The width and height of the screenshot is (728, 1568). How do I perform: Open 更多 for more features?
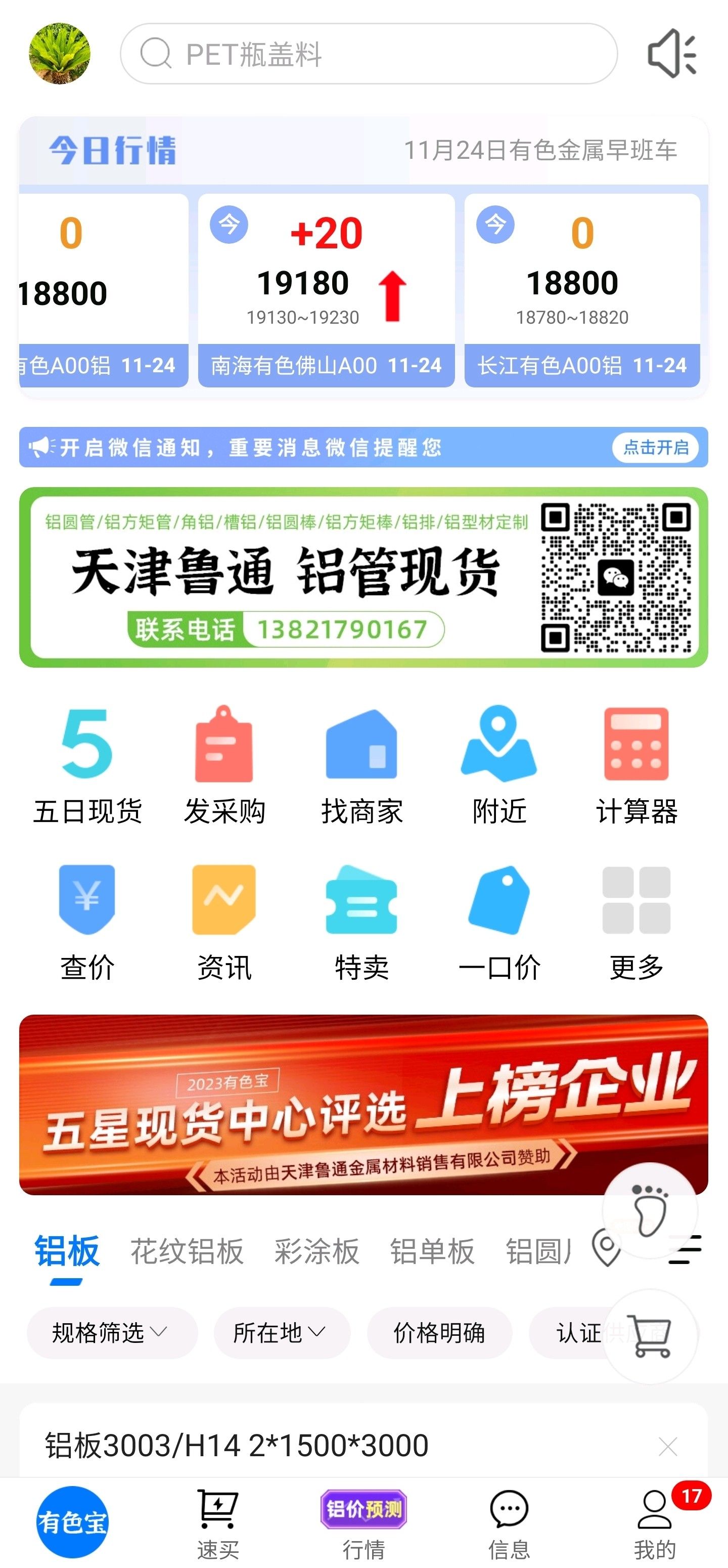point(636,922)
